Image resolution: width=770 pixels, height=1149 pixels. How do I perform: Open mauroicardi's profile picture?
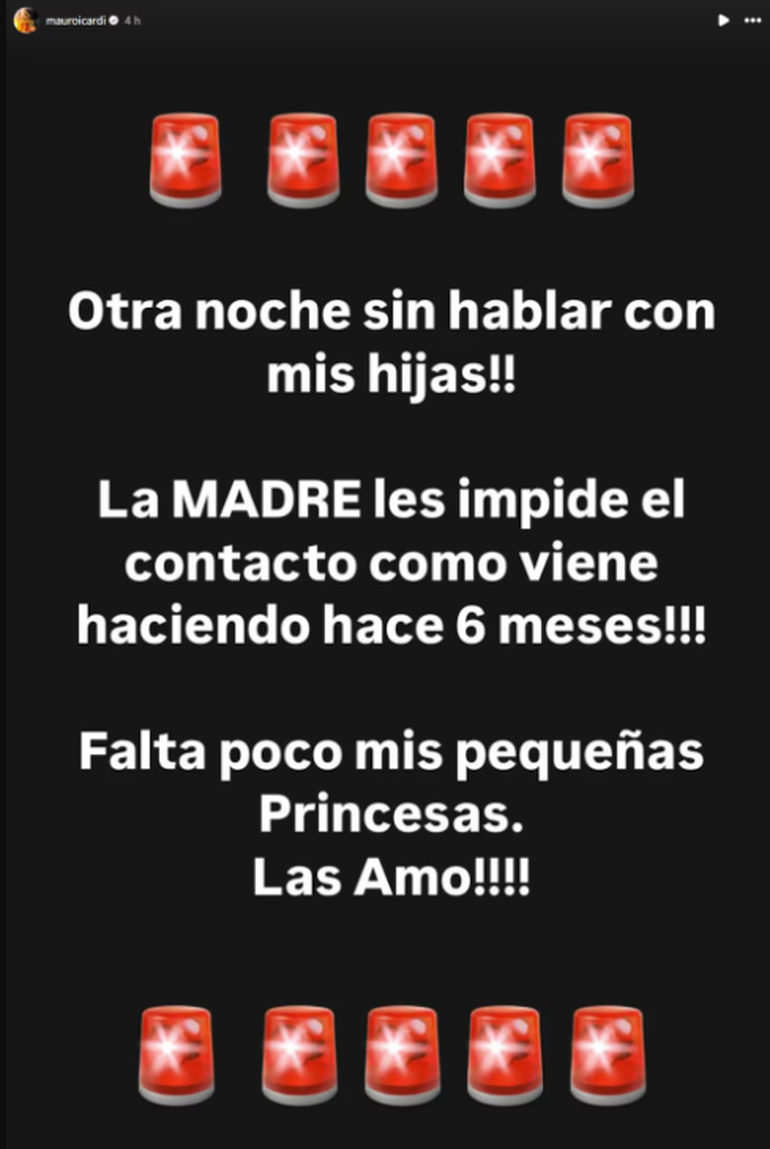(x=24, y=19)
